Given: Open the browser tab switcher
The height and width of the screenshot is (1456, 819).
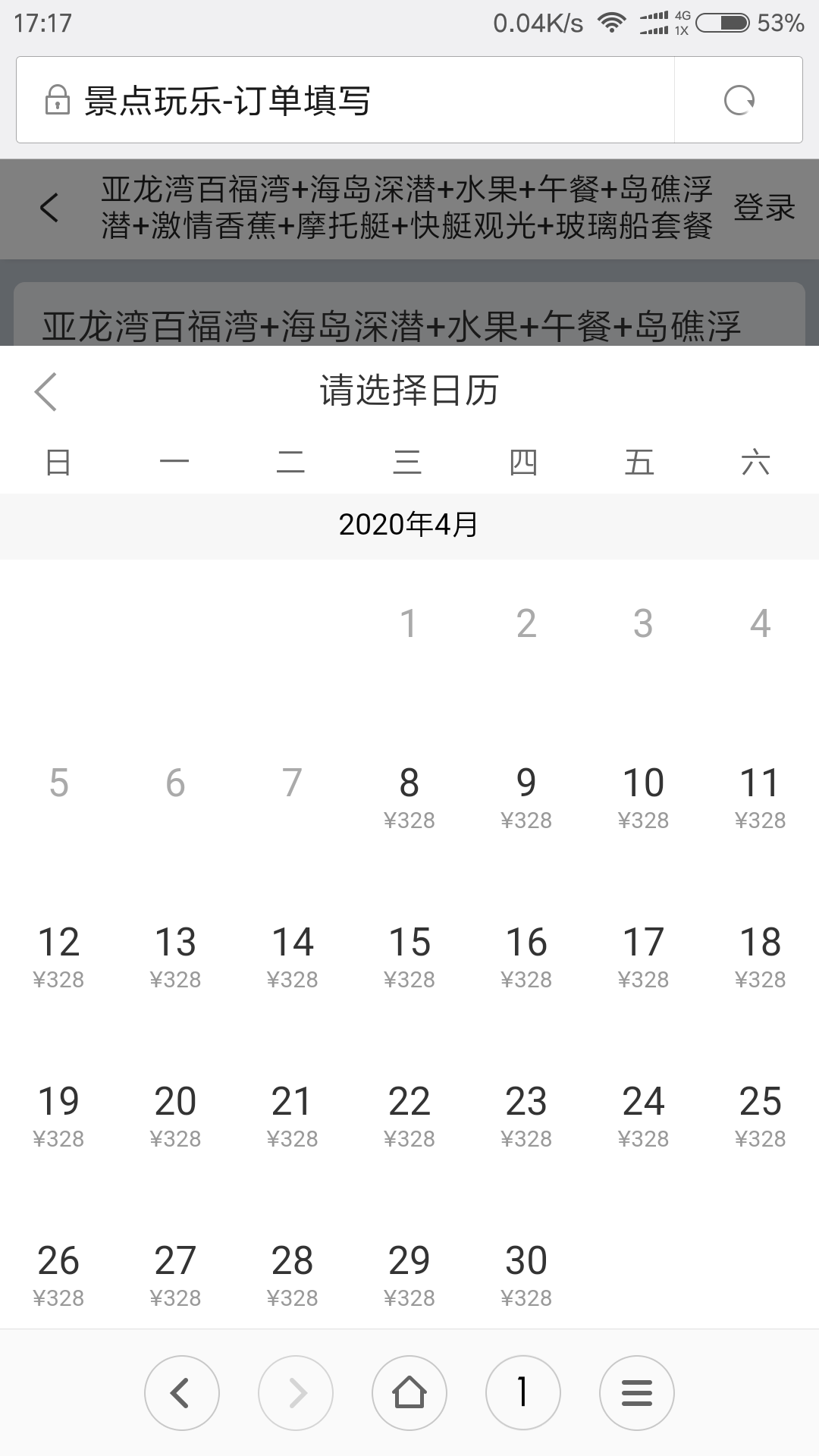Looking at the screenshot, I should pyautogui.click(x=523, y=1392).
